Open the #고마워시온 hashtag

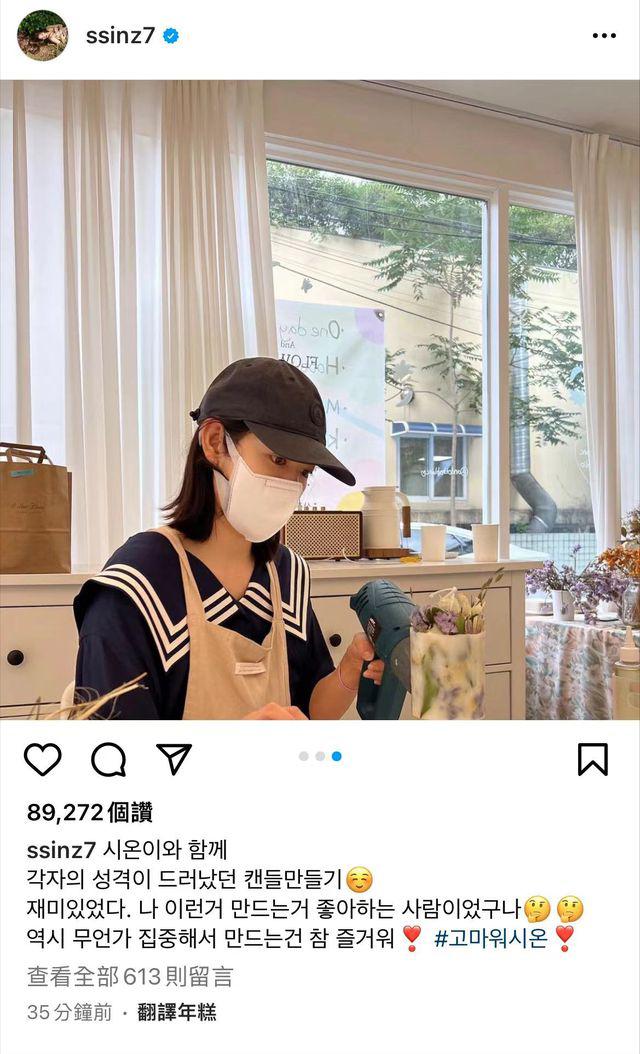click(x=491, y=939)
